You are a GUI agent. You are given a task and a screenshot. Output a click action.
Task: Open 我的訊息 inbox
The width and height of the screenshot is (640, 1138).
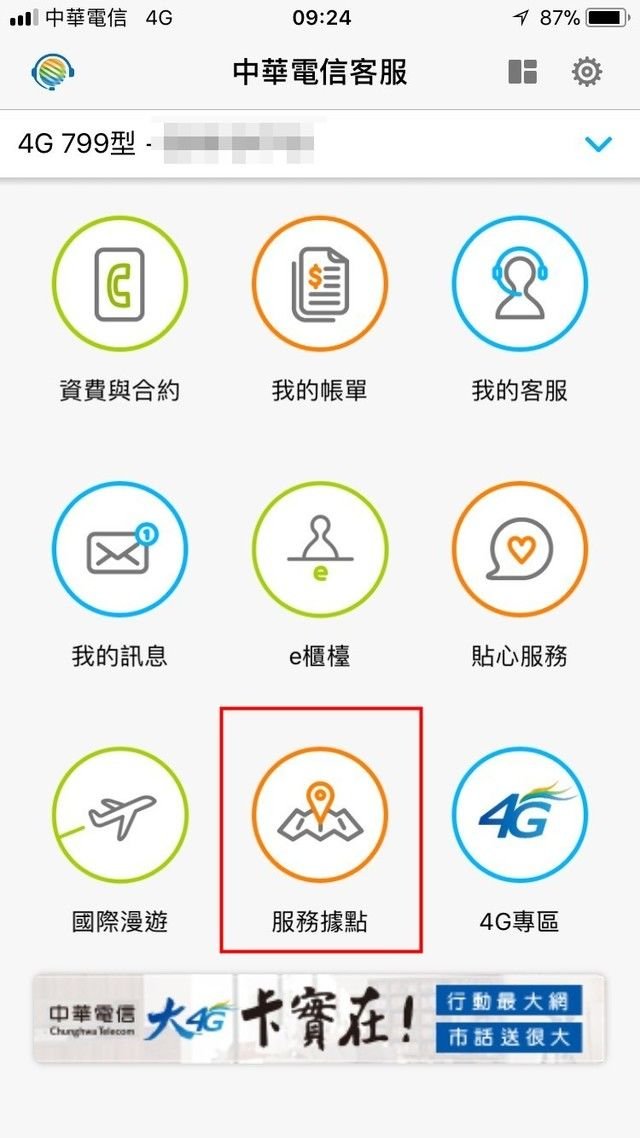click(x=120, y=549)
